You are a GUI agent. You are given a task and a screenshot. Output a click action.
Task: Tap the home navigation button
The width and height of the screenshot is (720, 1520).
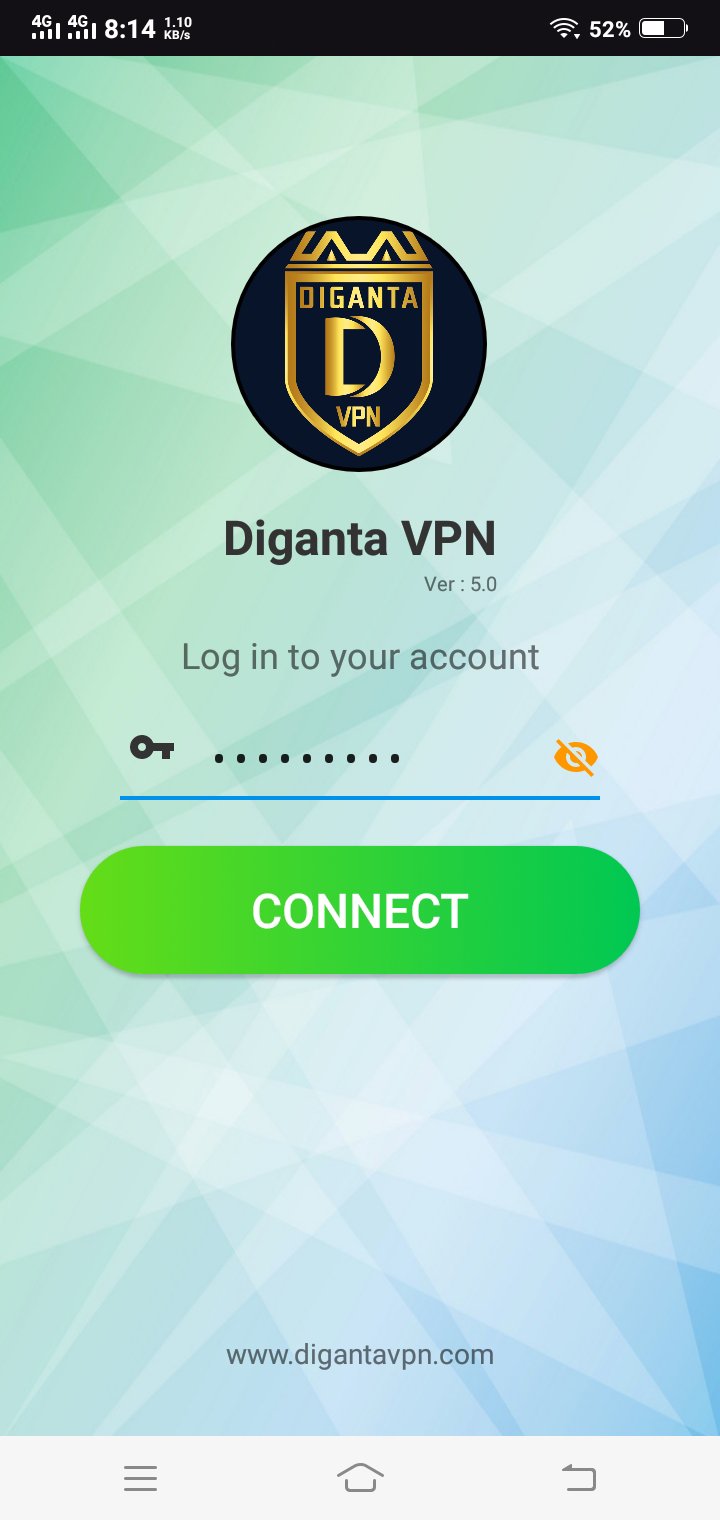point(360,1479)
